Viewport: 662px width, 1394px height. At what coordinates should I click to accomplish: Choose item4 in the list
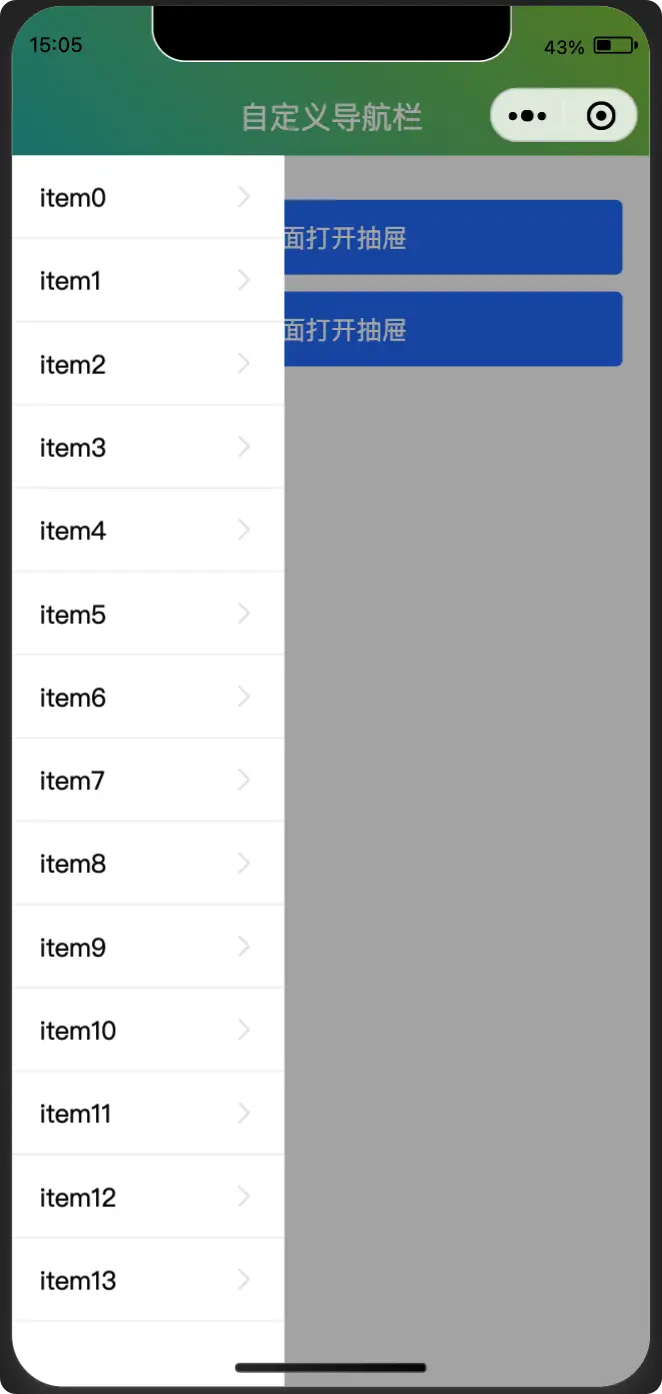148,530
